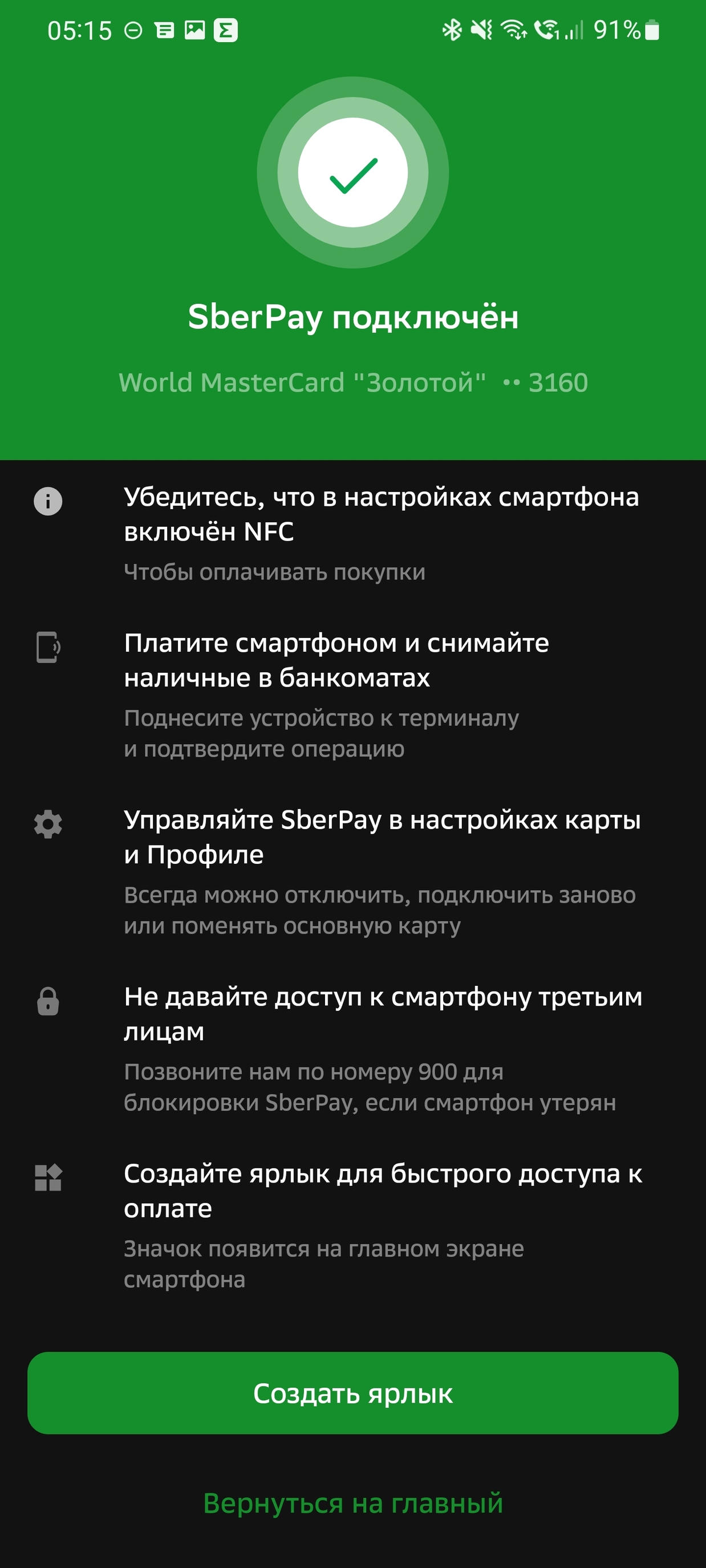
Task: Tap the Создать ярлык button
Action: click(x=353, y=1394)
